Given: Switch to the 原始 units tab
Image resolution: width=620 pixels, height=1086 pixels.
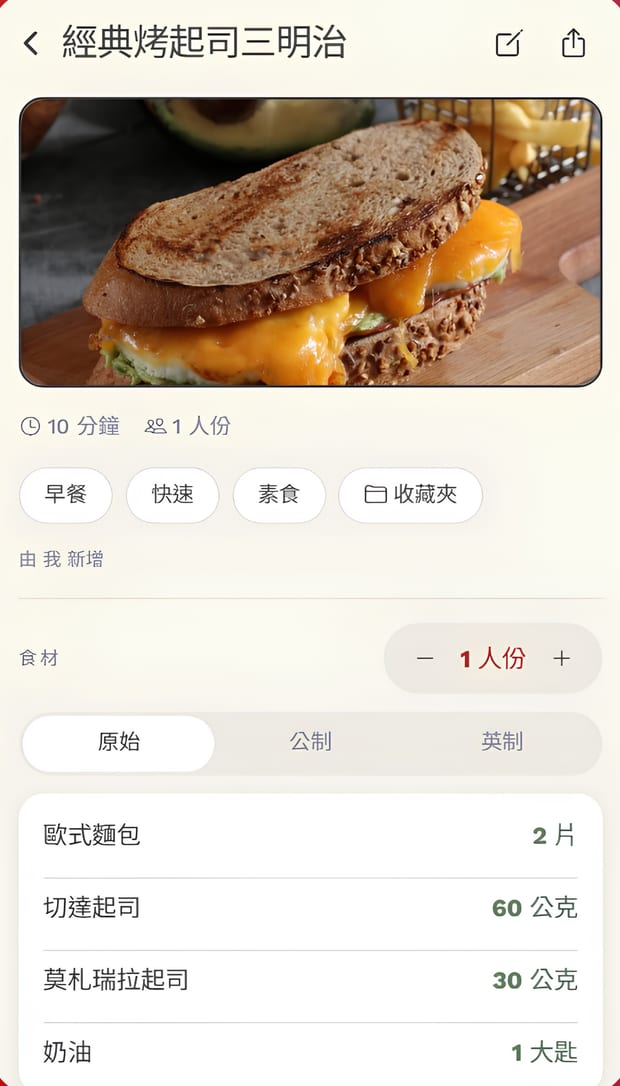Looking at the screenshot, I should click(x=118, y=743).
